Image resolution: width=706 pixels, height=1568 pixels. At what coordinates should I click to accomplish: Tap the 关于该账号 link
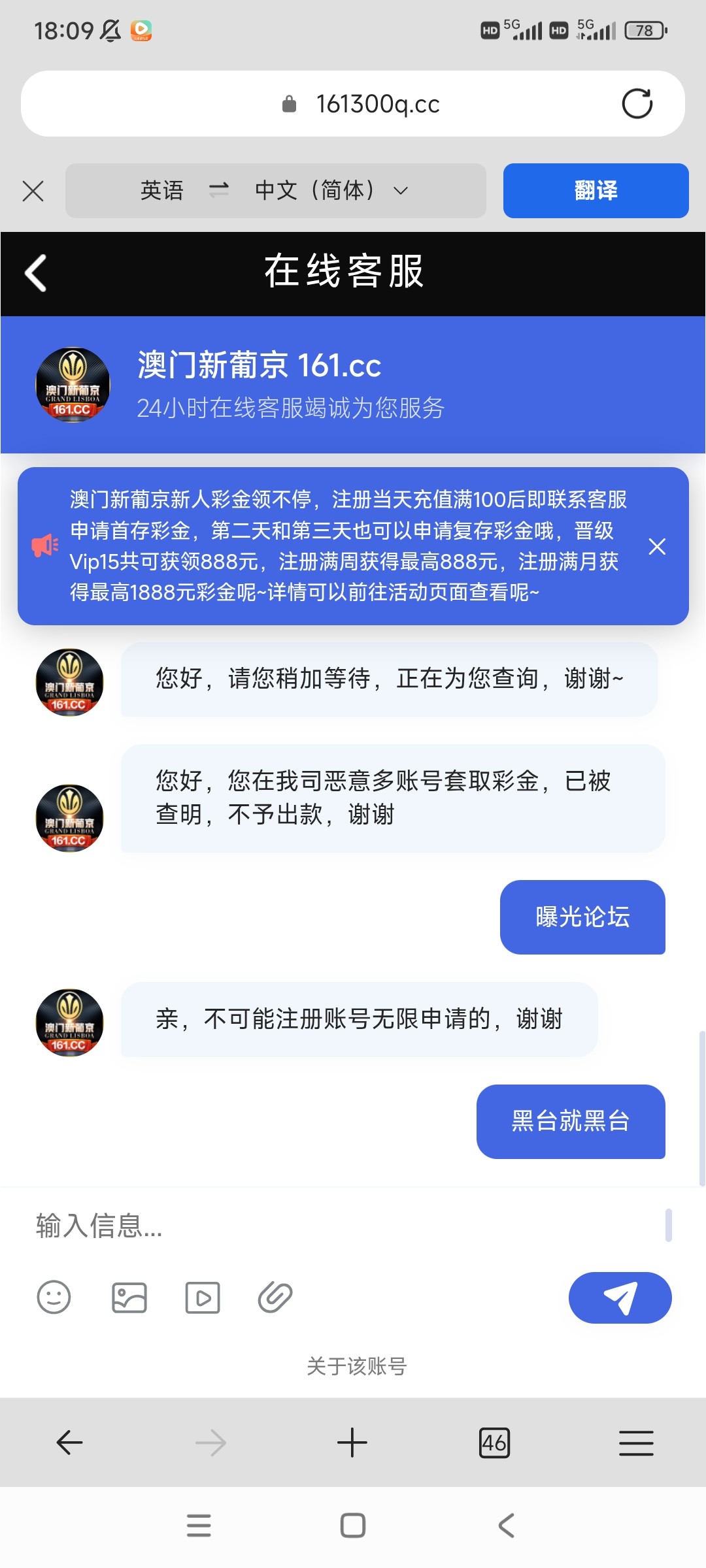(357, 1364)
